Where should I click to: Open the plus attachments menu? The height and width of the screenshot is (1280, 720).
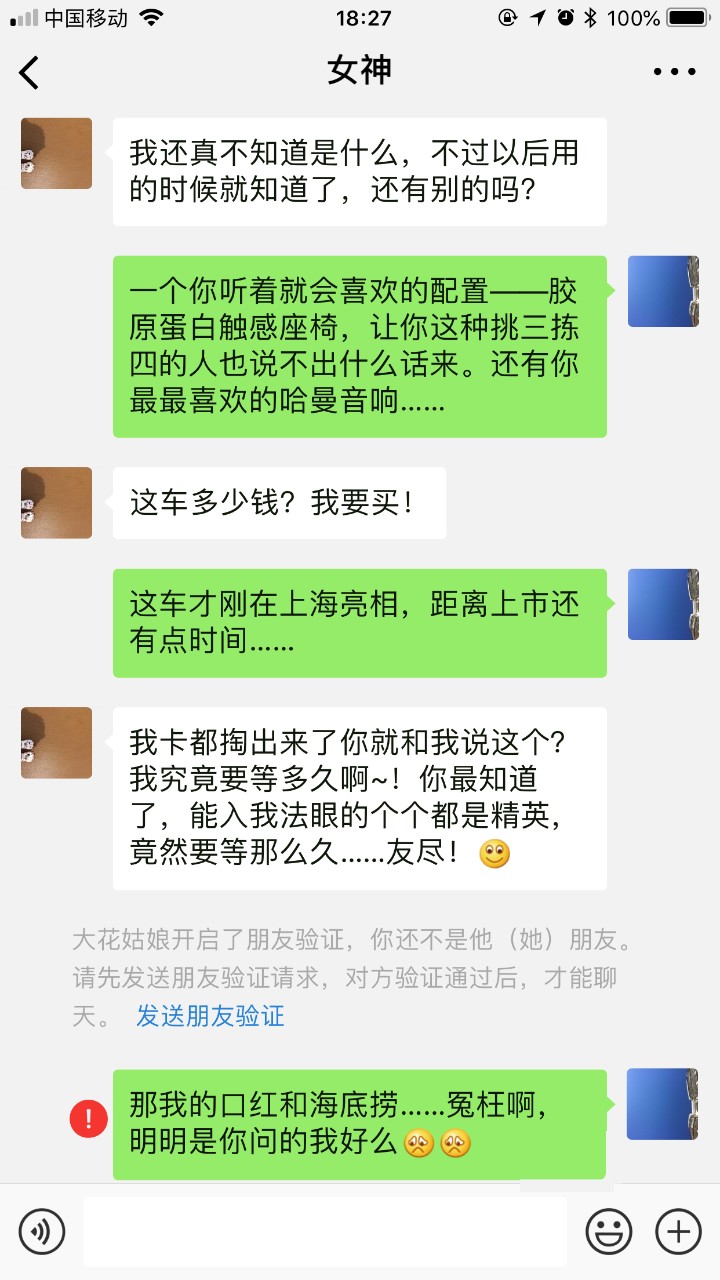(678, 1231)
